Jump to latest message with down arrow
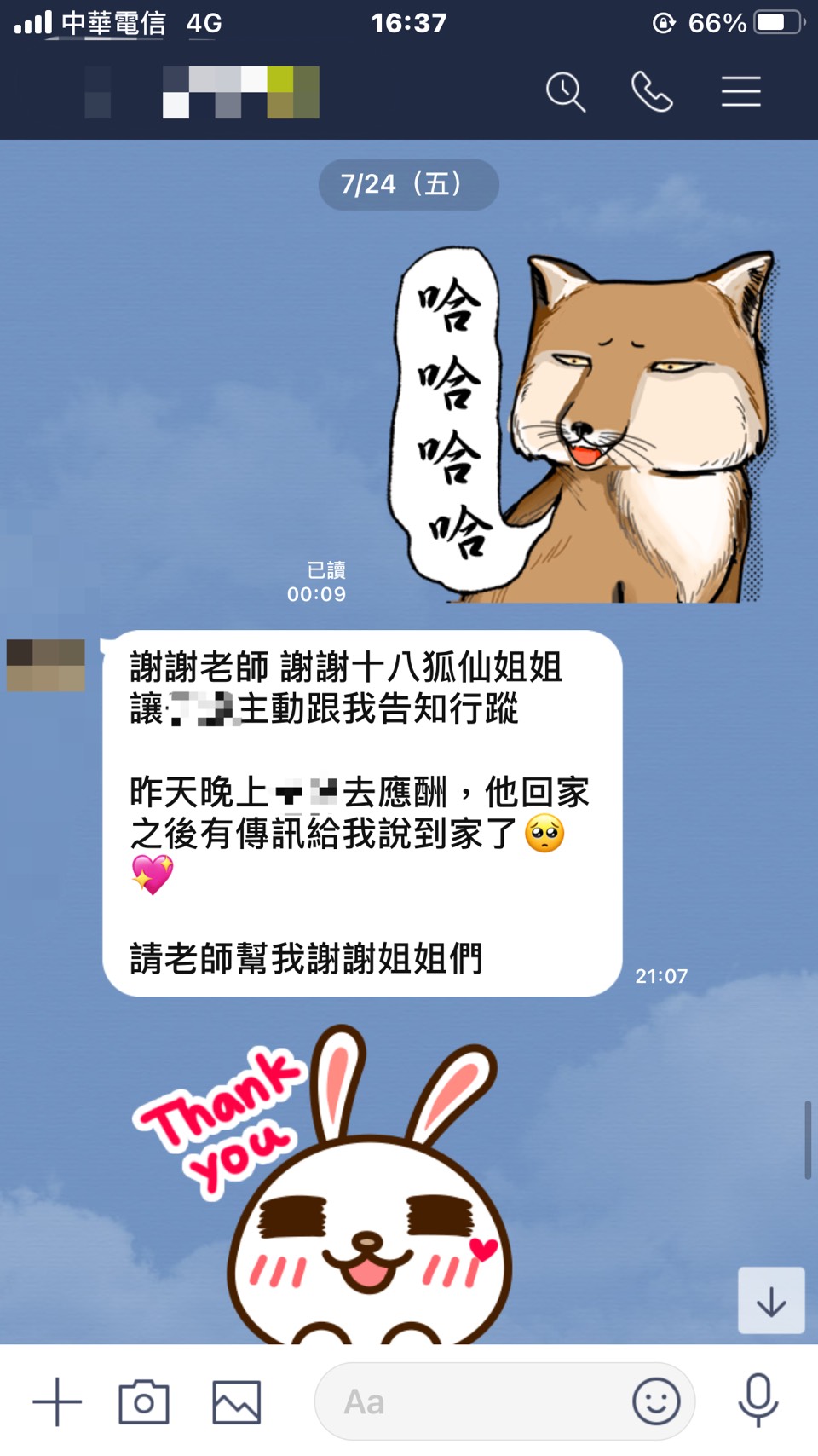The height and width of the screenshot is (1456, 818). [771, 1301]
